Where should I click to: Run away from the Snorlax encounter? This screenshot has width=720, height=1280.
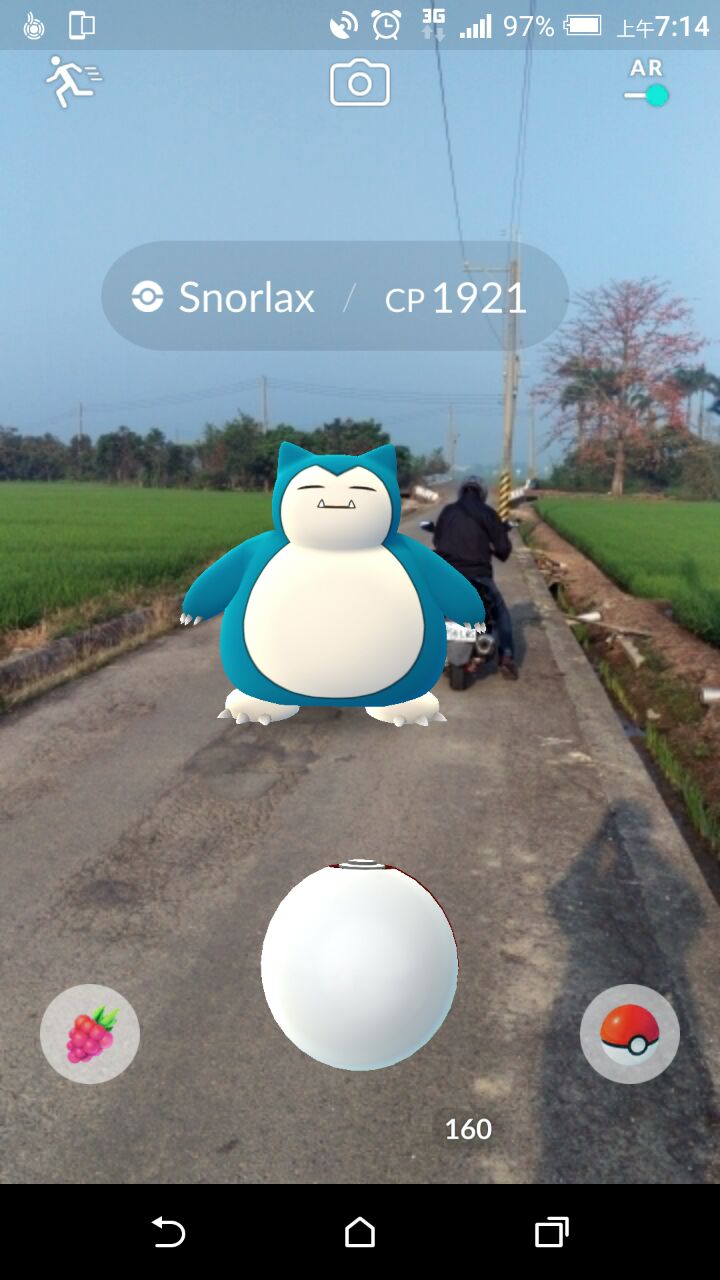pyautogui.click(x=73, y=82)
